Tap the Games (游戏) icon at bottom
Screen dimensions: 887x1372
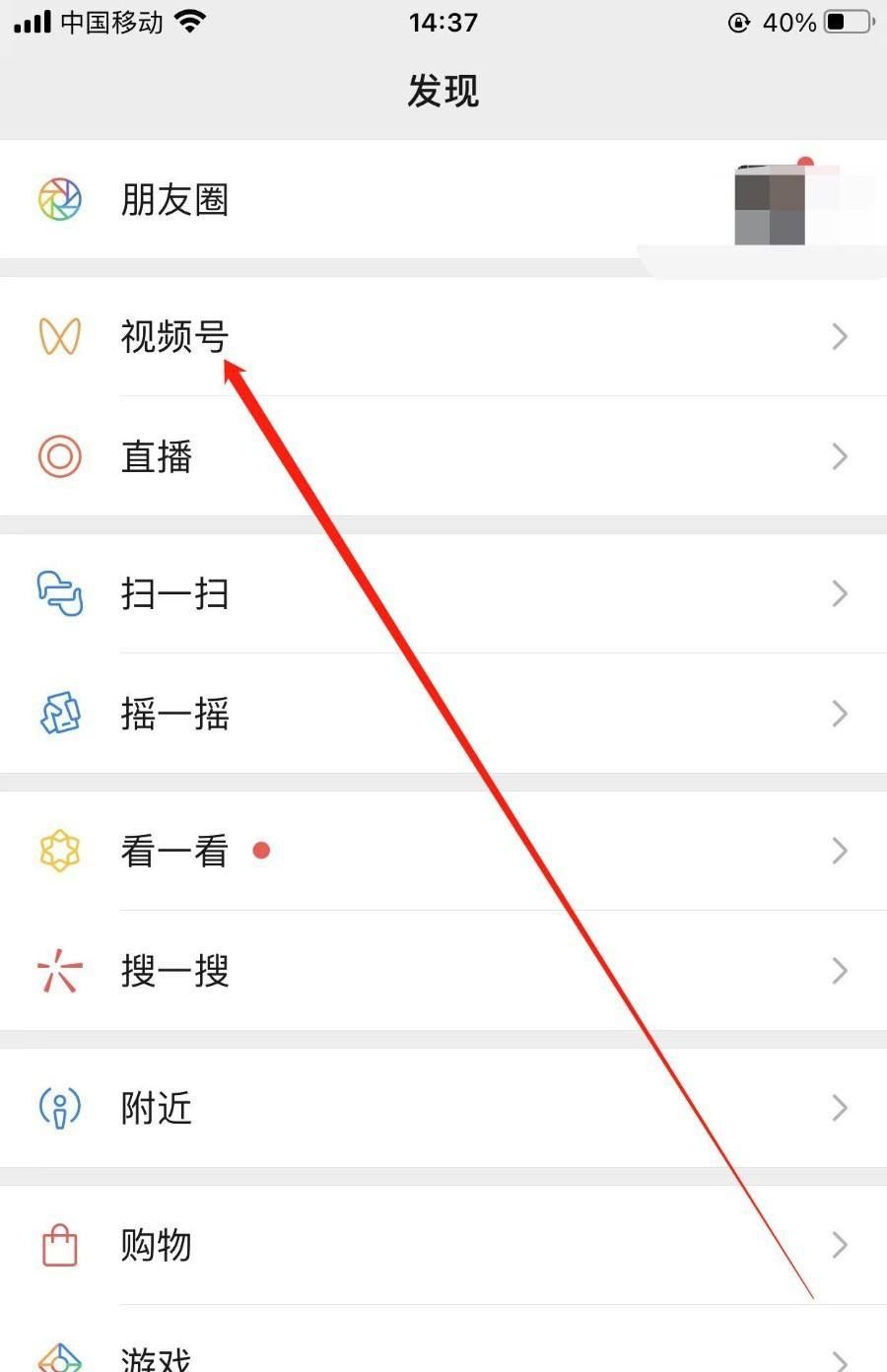[60, 1358]
